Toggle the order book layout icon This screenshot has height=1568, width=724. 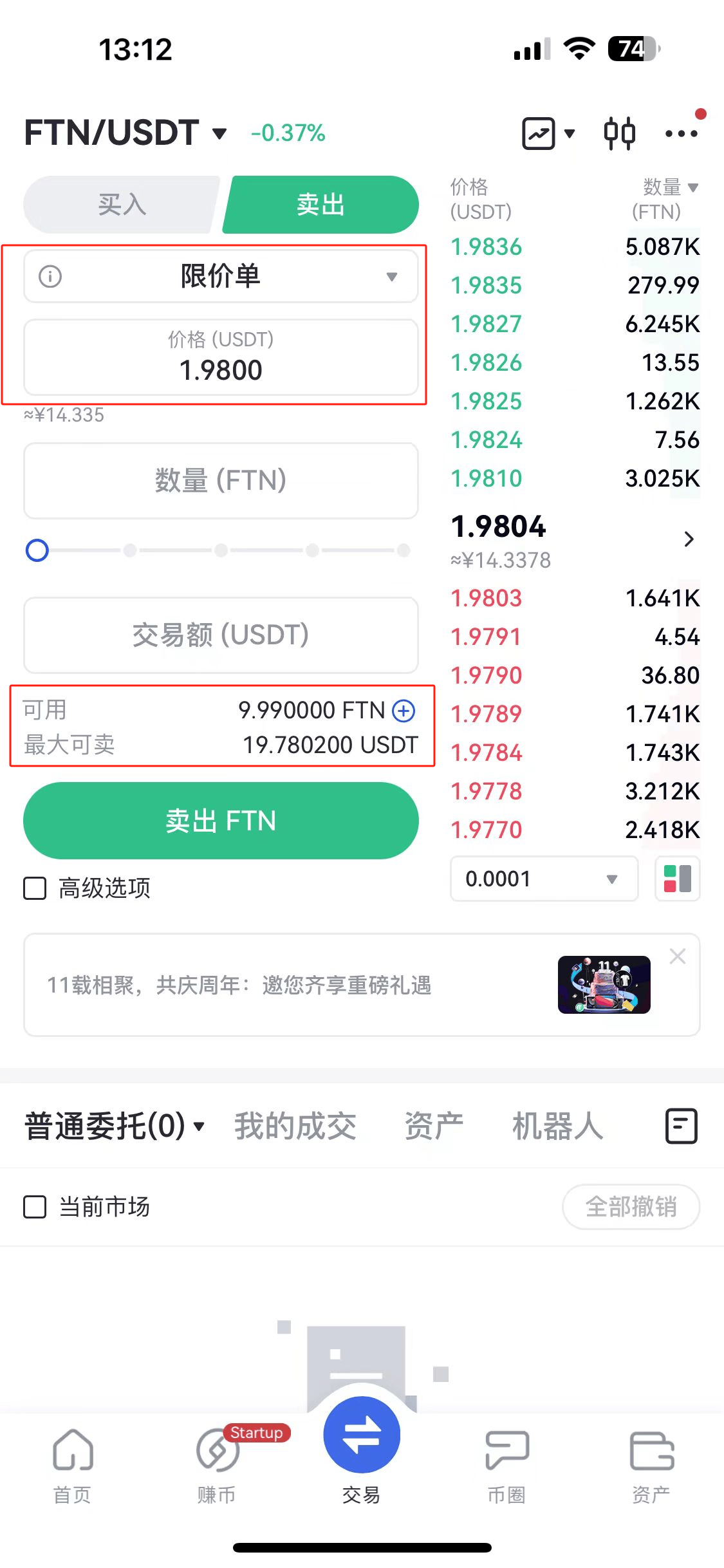[x=678, y=879]
